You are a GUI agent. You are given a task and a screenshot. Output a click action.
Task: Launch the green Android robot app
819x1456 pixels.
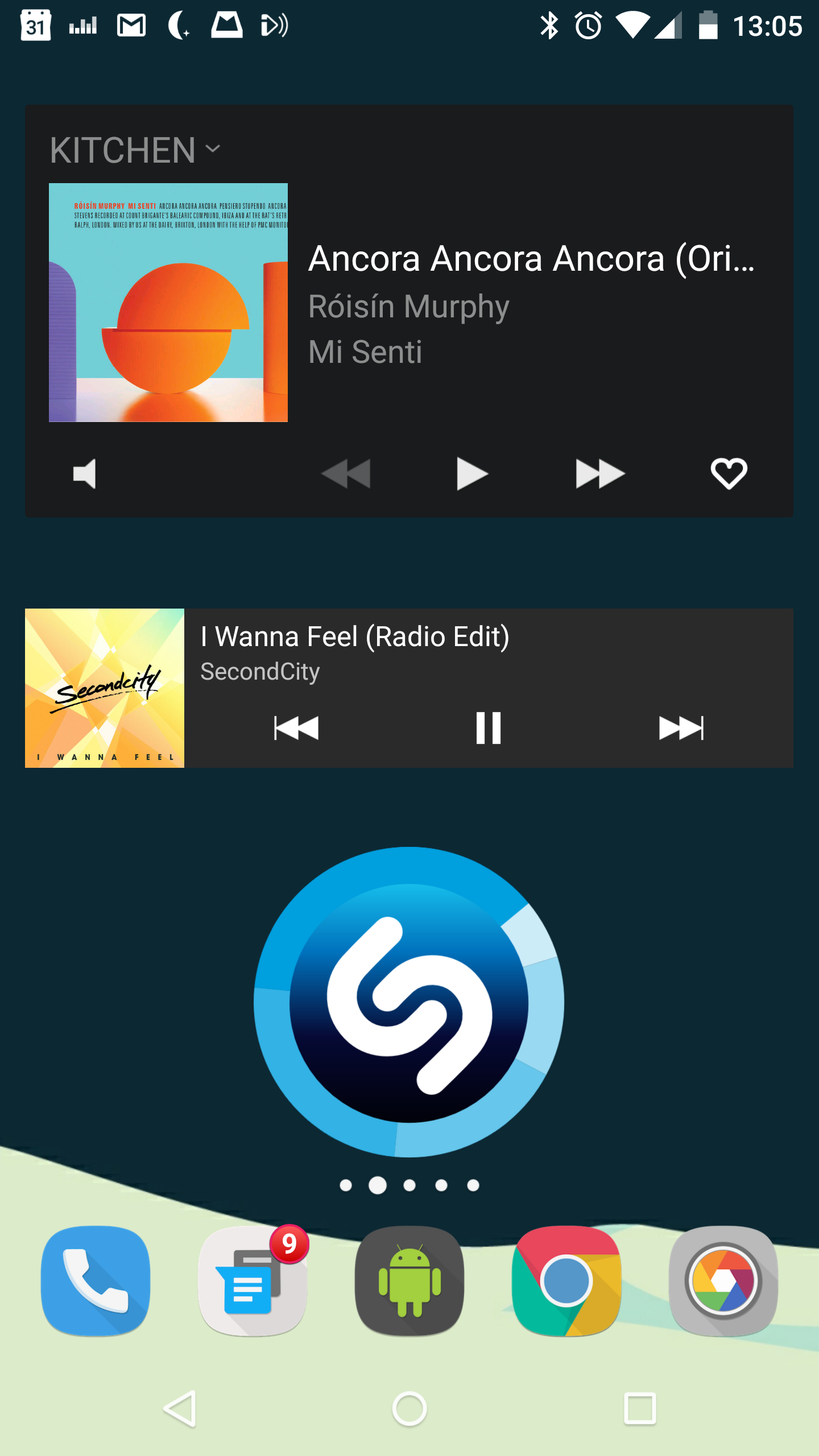coord(409,1281)
